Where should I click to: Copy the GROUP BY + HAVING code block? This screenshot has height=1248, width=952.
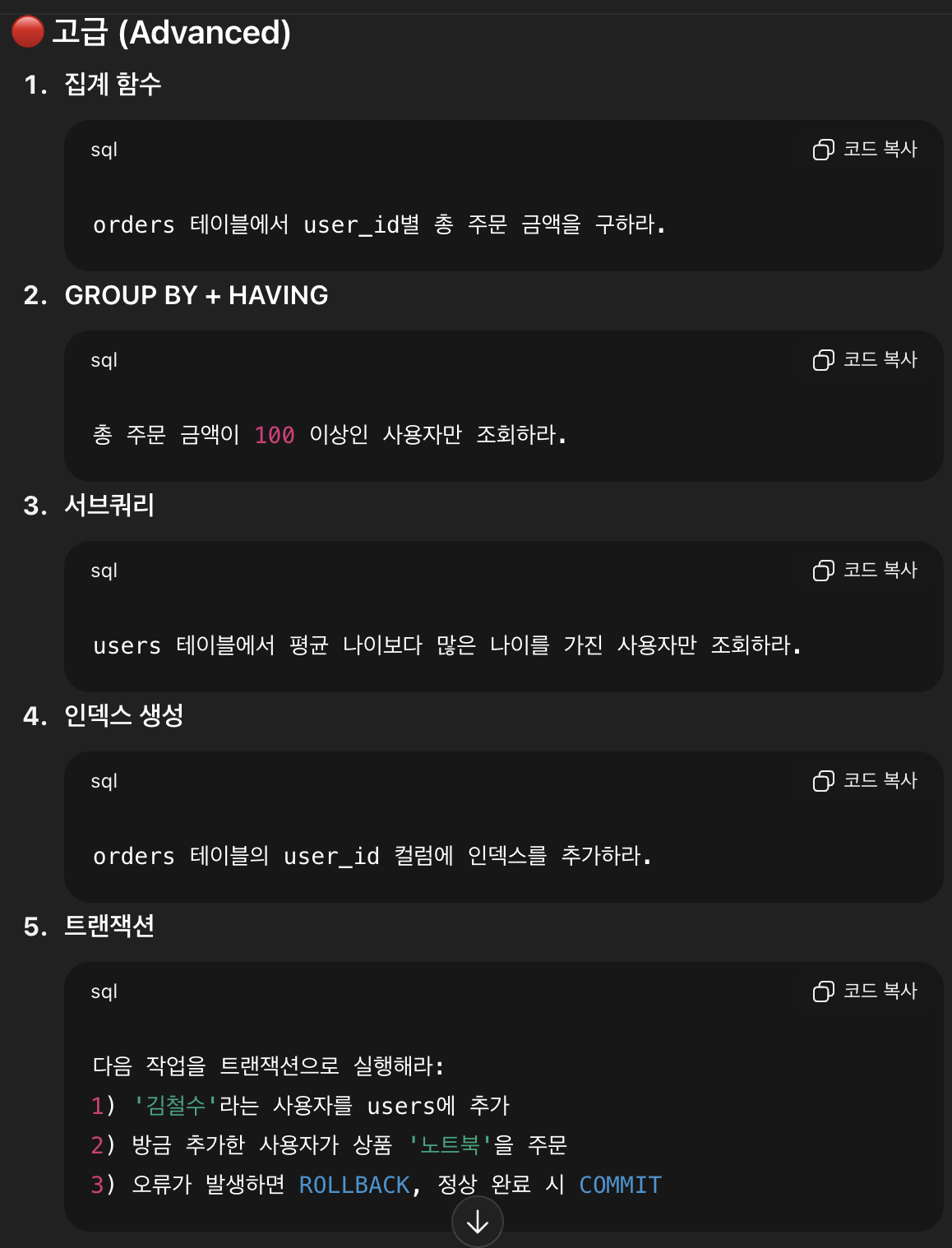865,360
